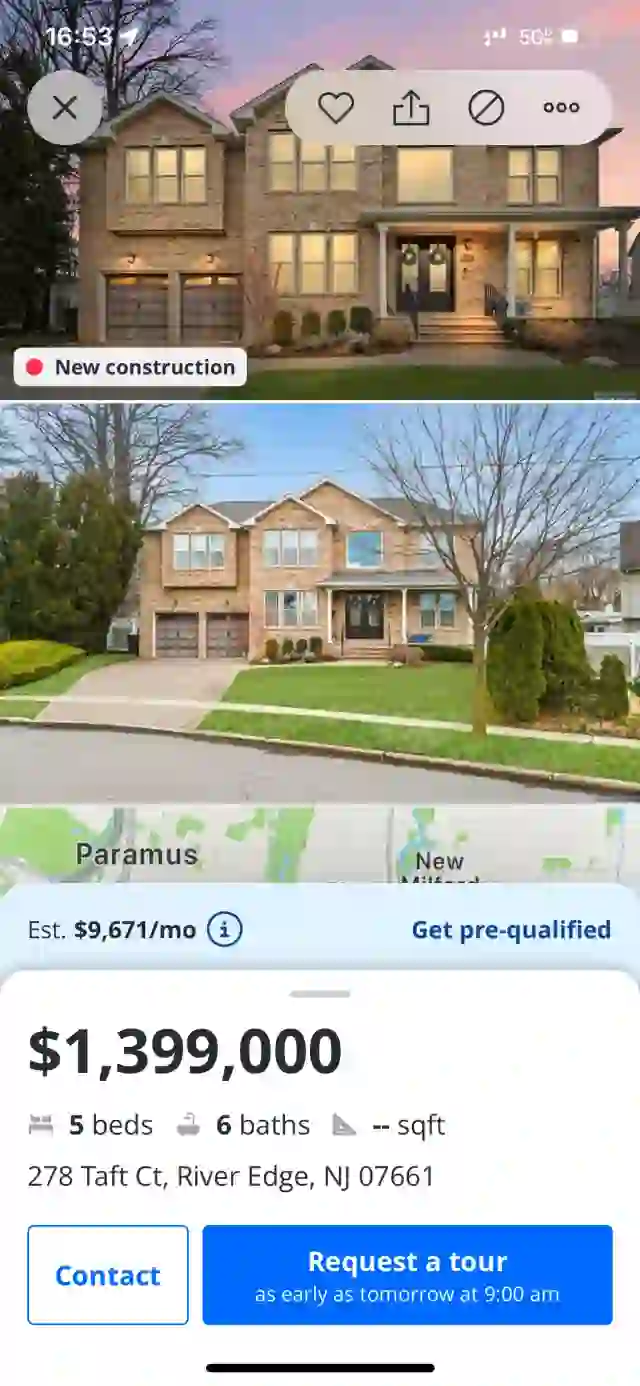Show estimated monthly payment info
This screenshot has width=640, height=1386.
tap(225, 930)
